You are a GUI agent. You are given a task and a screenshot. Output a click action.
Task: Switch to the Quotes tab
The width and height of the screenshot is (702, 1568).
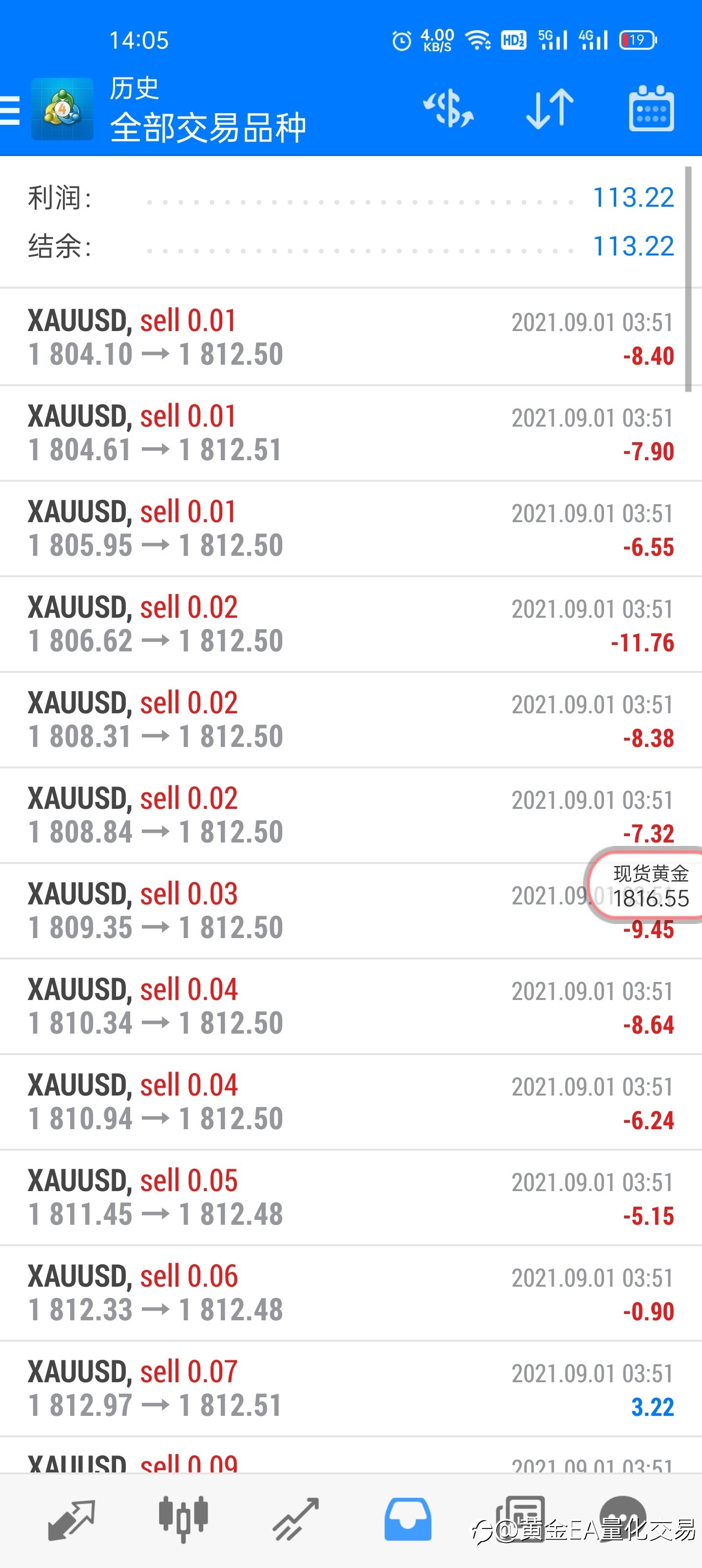coord(71,1520)
